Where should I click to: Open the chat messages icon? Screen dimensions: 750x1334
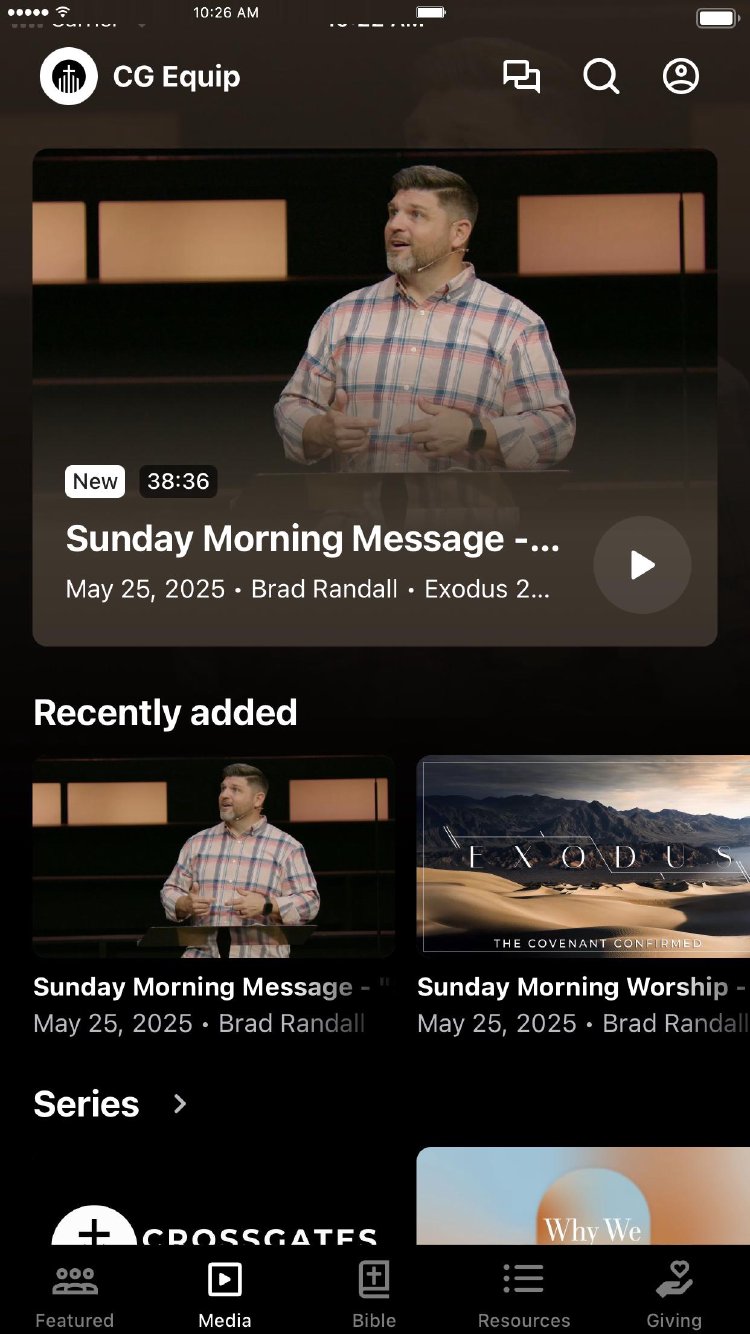click(521, 77)
